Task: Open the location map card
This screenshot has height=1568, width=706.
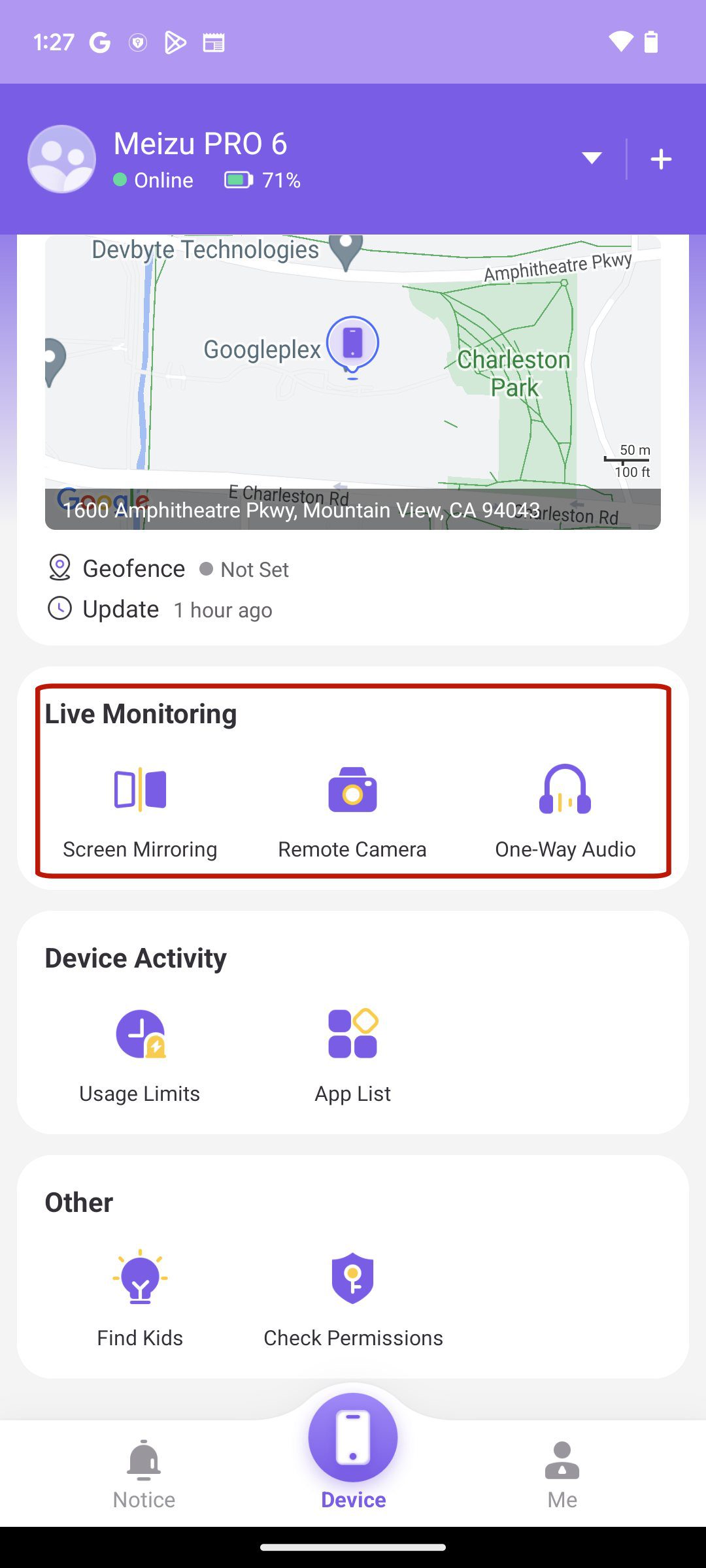Action: (x=353, y=382)
